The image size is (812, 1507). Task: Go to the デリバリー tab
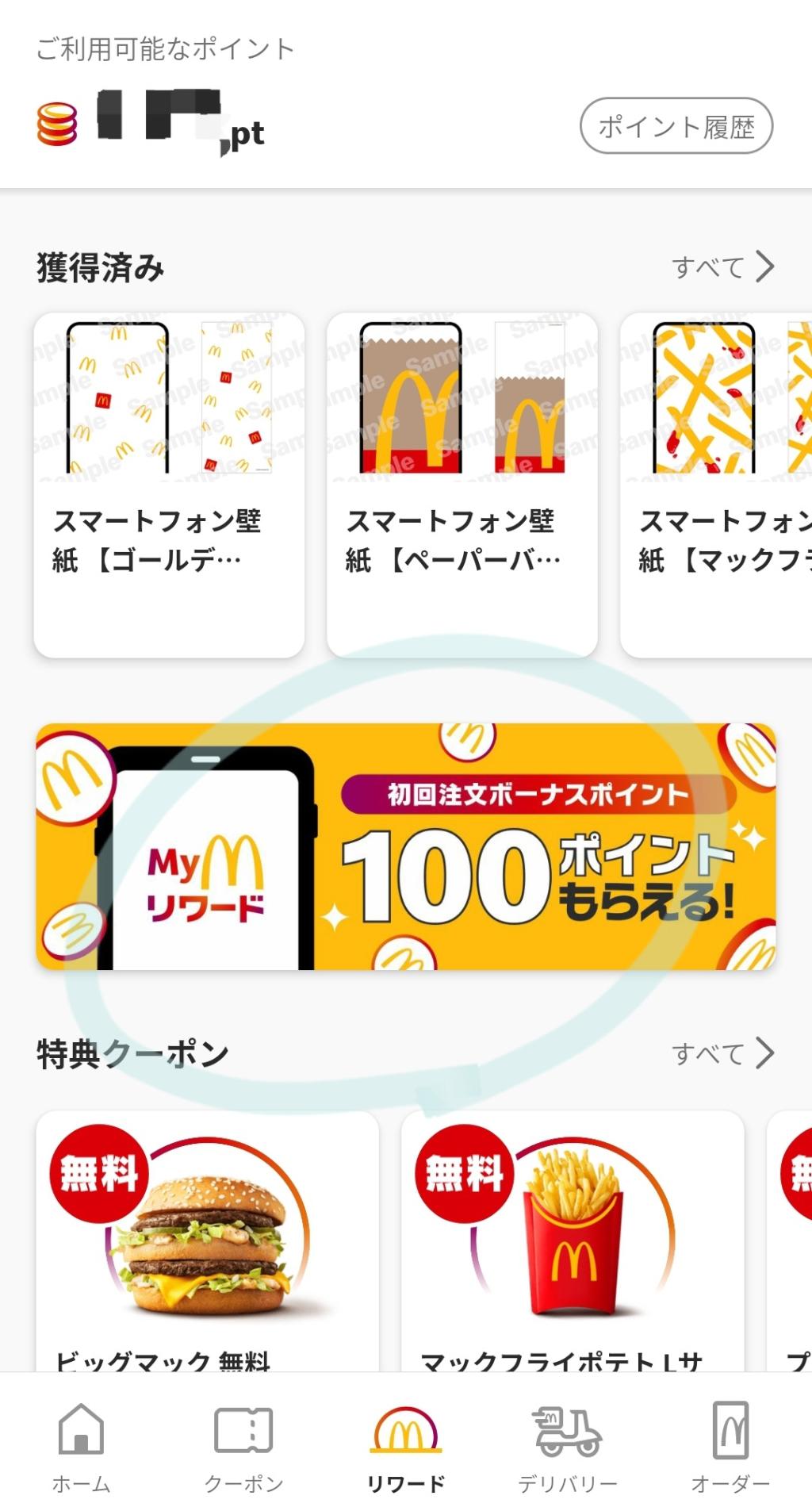pos(568,1445)
